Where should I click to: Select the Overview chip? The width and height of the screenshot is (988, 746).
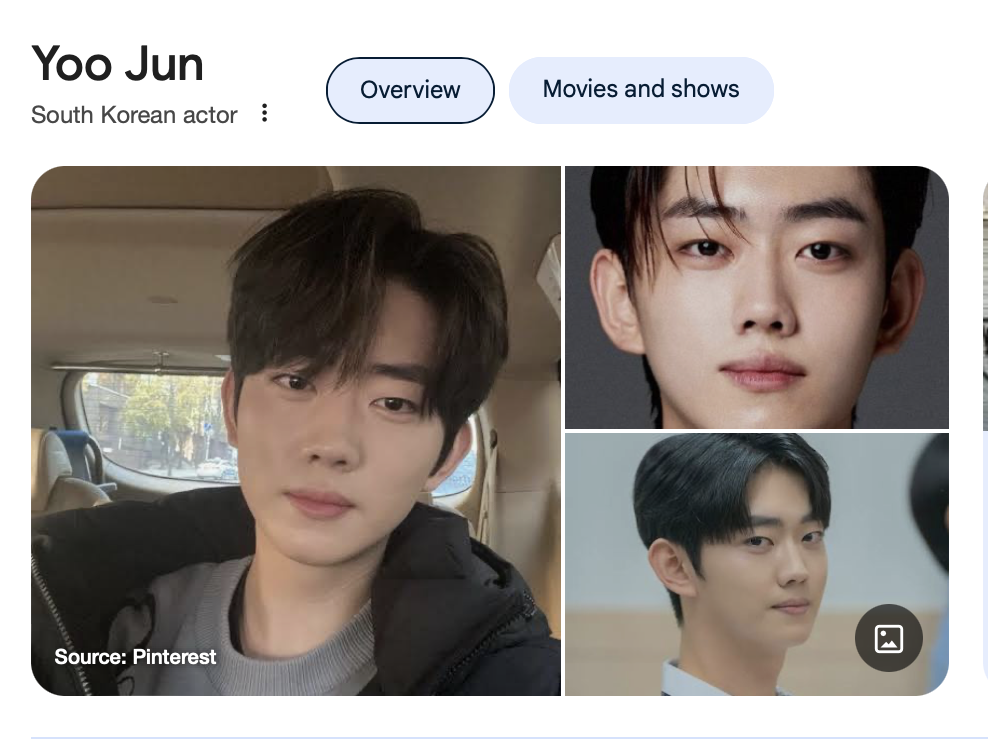(x=410, y=90)
